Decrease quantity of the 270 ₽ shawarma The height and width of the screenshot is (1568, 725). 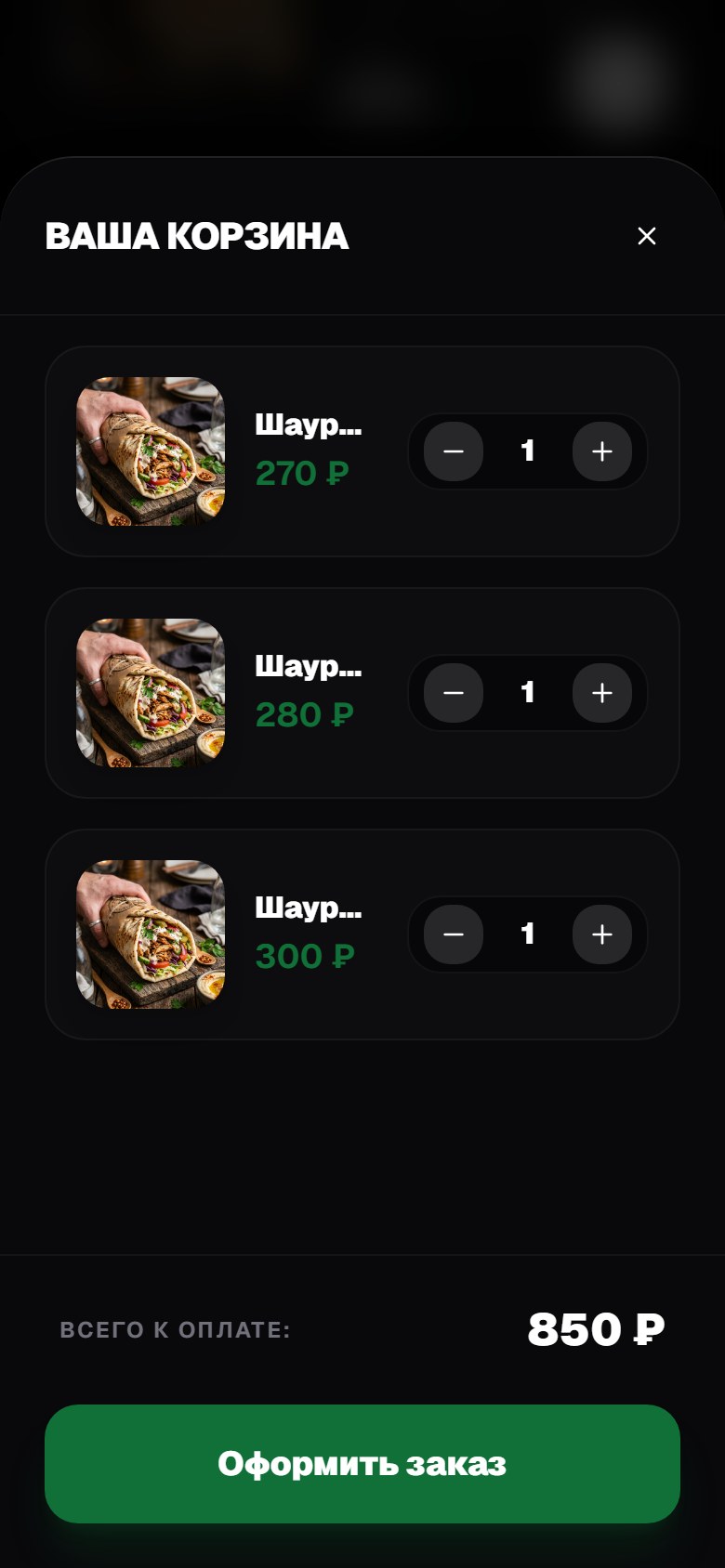coord(454,451)
